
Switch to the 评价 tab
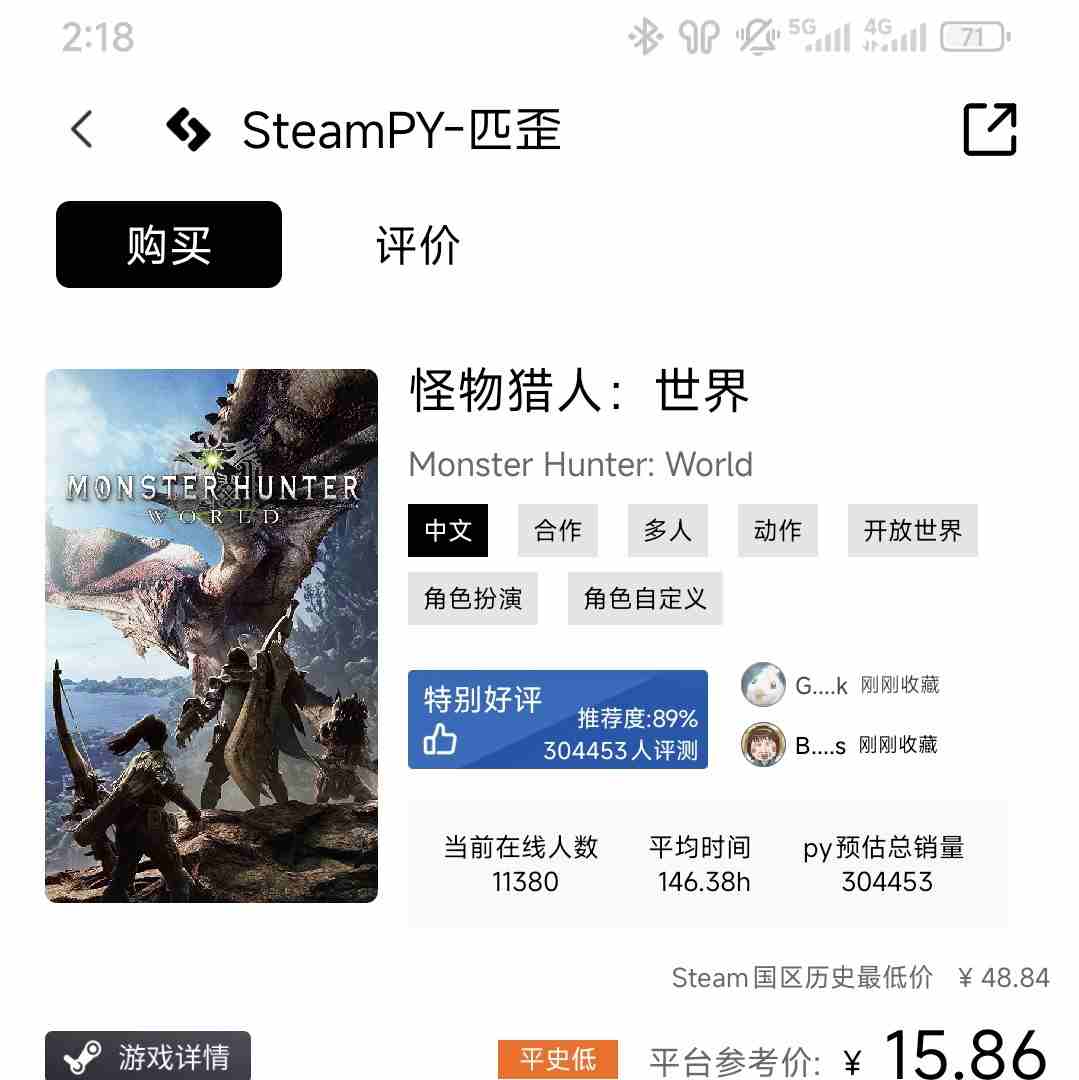coord(418,245)
